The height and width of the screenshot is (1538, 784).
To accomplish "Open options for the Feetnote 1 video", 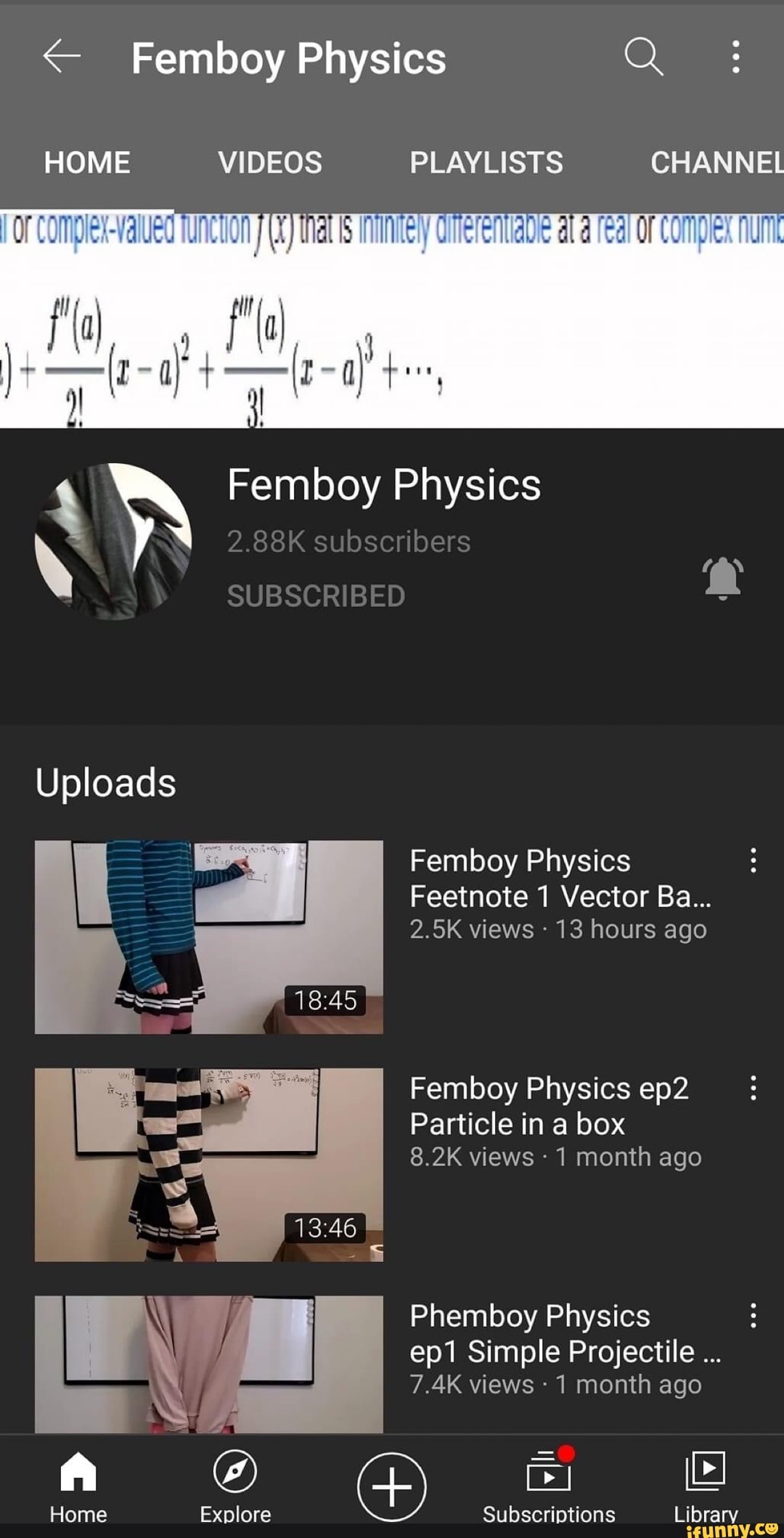I will [x=753, y=860].
